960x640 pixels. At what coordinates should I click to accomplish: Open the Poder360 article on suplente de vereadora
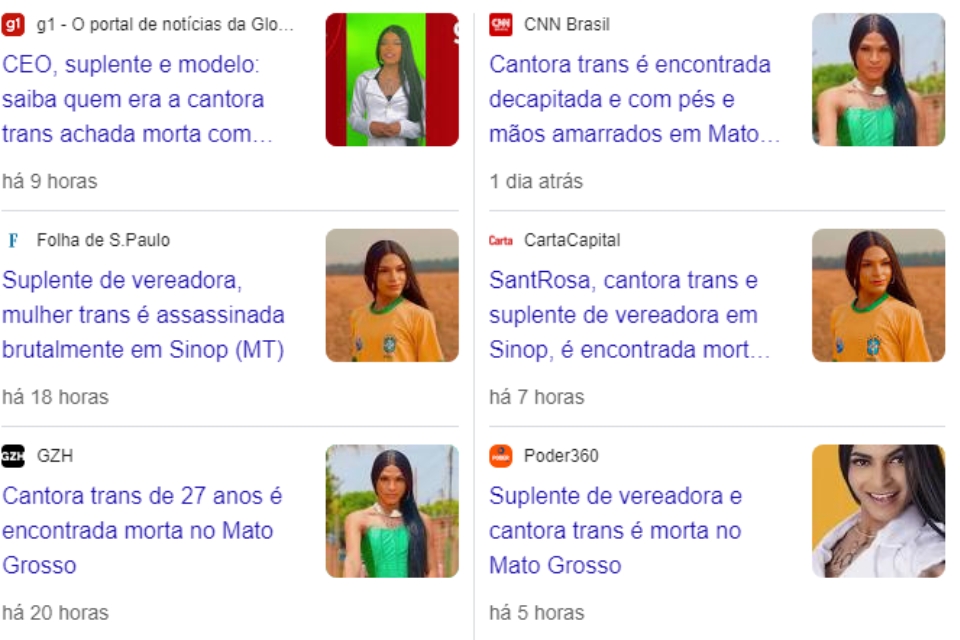[615, 530]
